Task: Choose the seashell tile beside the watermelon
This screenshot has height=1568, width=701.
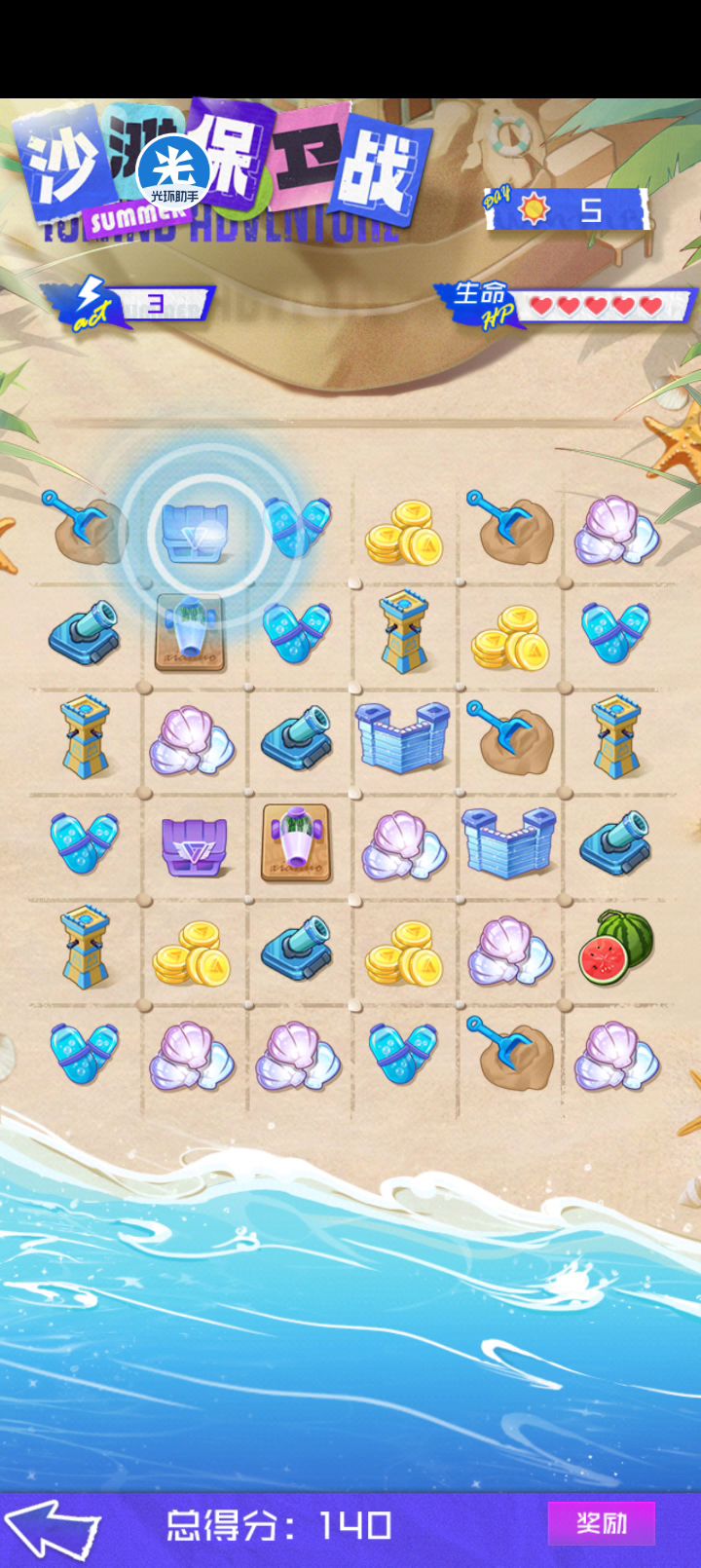Action: [x=509, y=952]
